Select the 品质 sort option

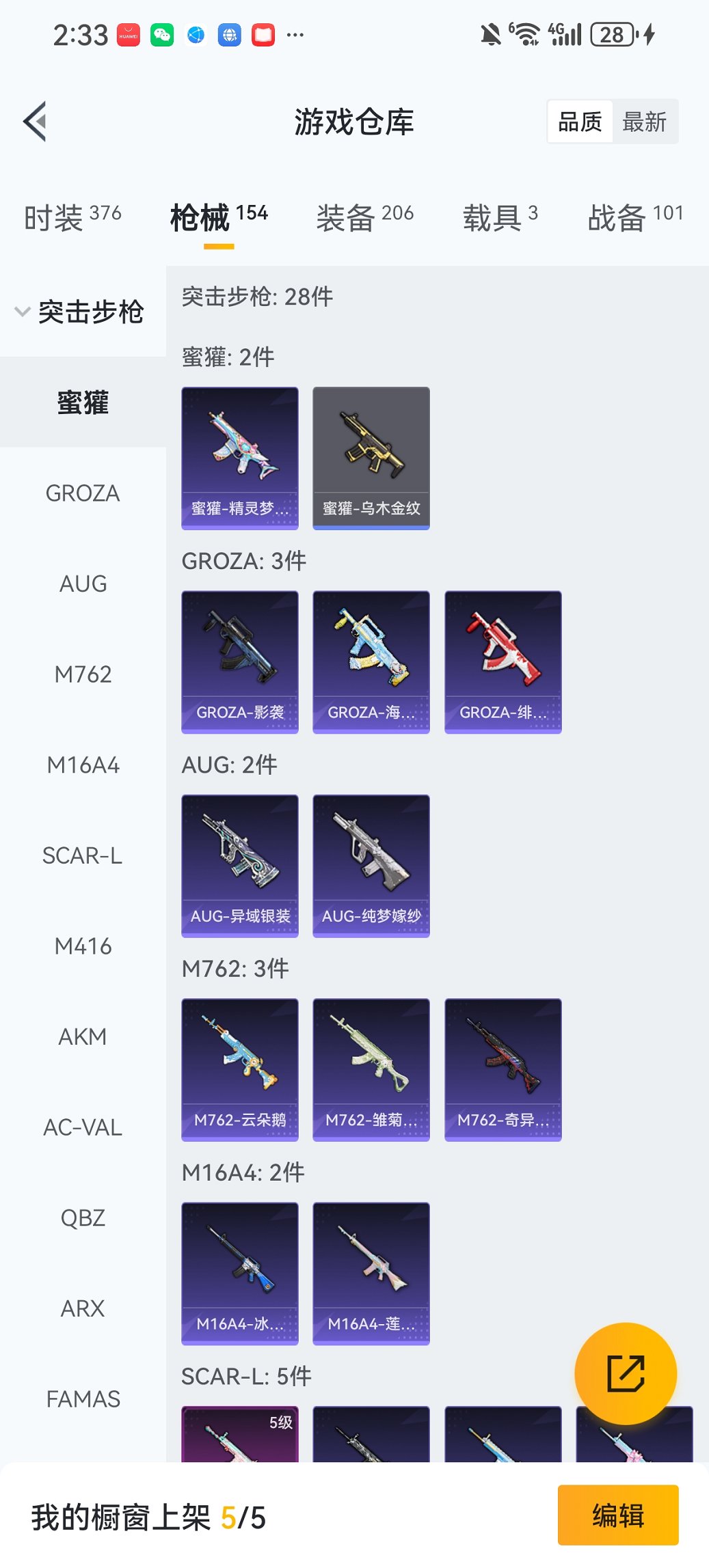tap(580, 122)
